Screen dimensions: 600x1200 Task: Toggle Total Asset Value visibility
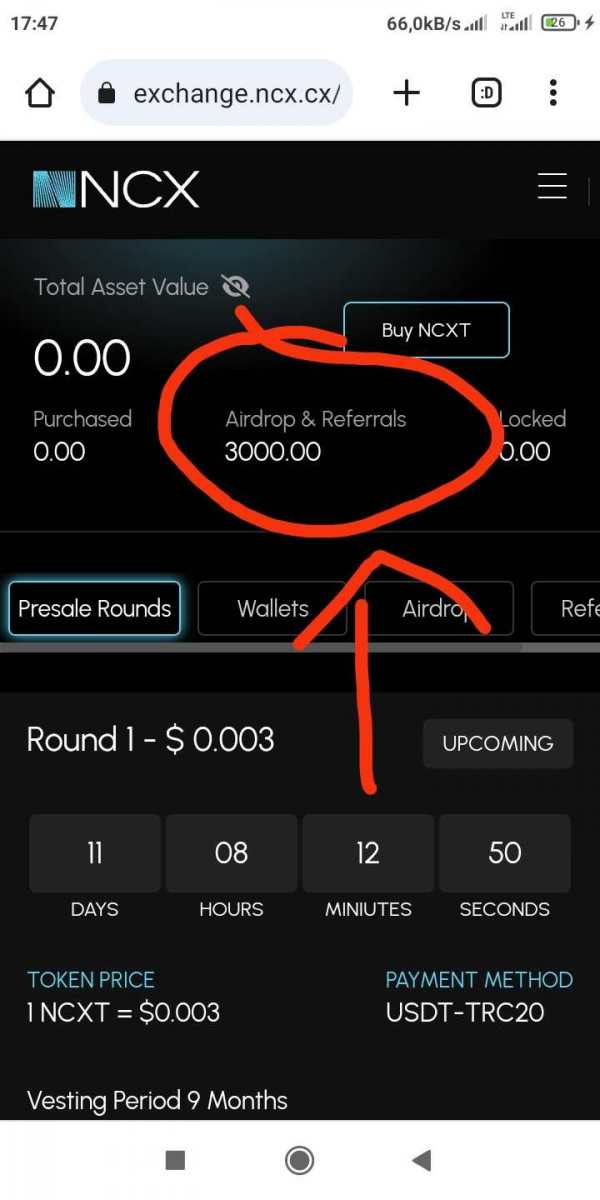click(236, 288)
